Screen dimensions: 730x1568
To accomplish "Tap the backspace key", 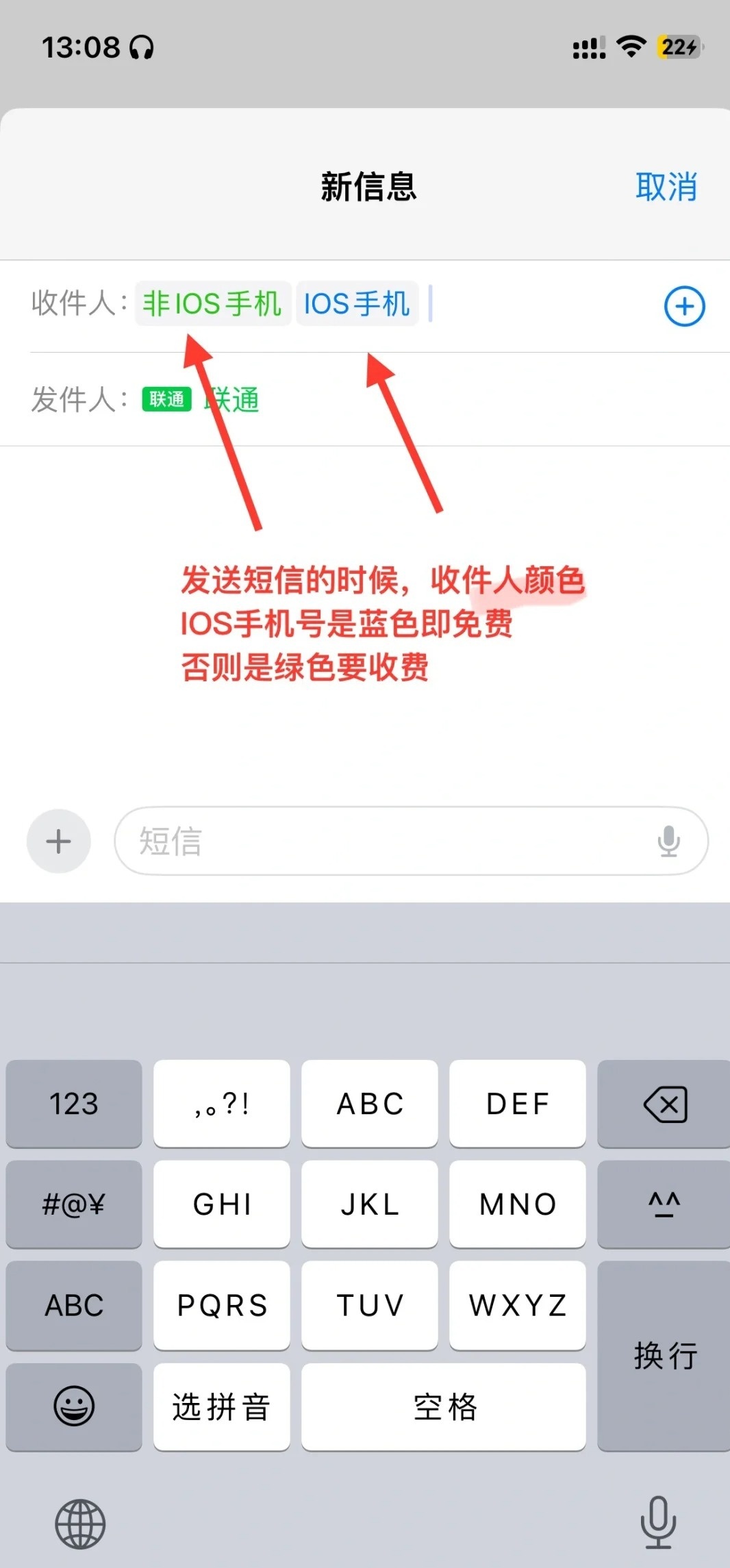I will 664,1104.
